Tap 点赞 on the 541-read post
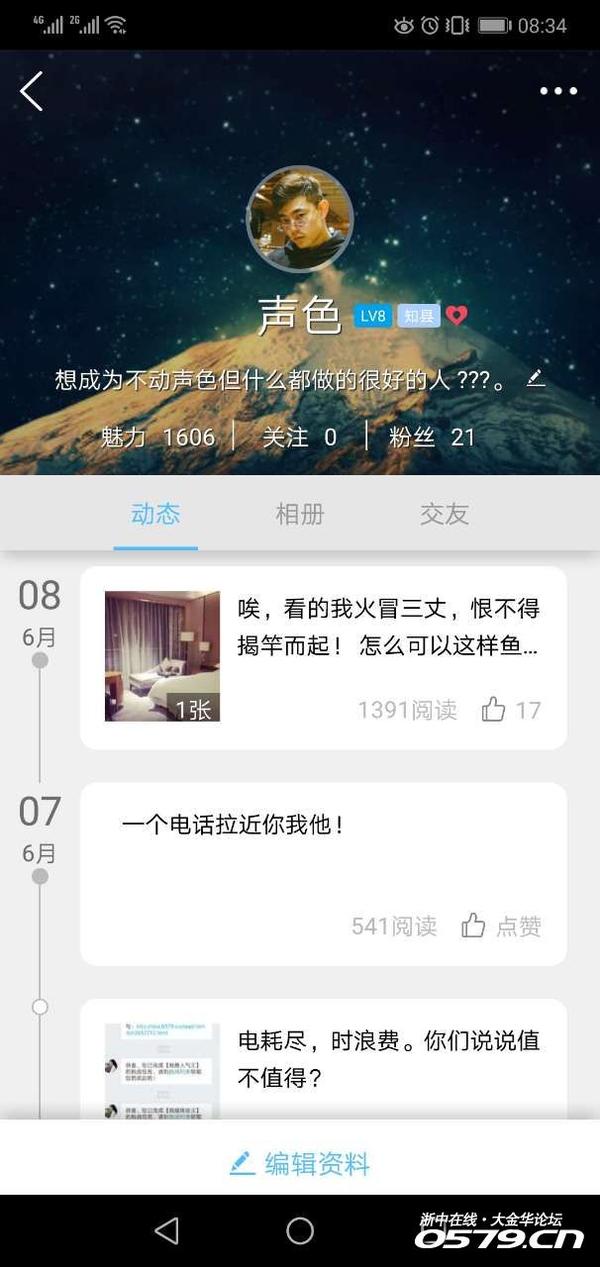Image resolution: width=600 pixels, height=1267 pixels. [501, 926]
